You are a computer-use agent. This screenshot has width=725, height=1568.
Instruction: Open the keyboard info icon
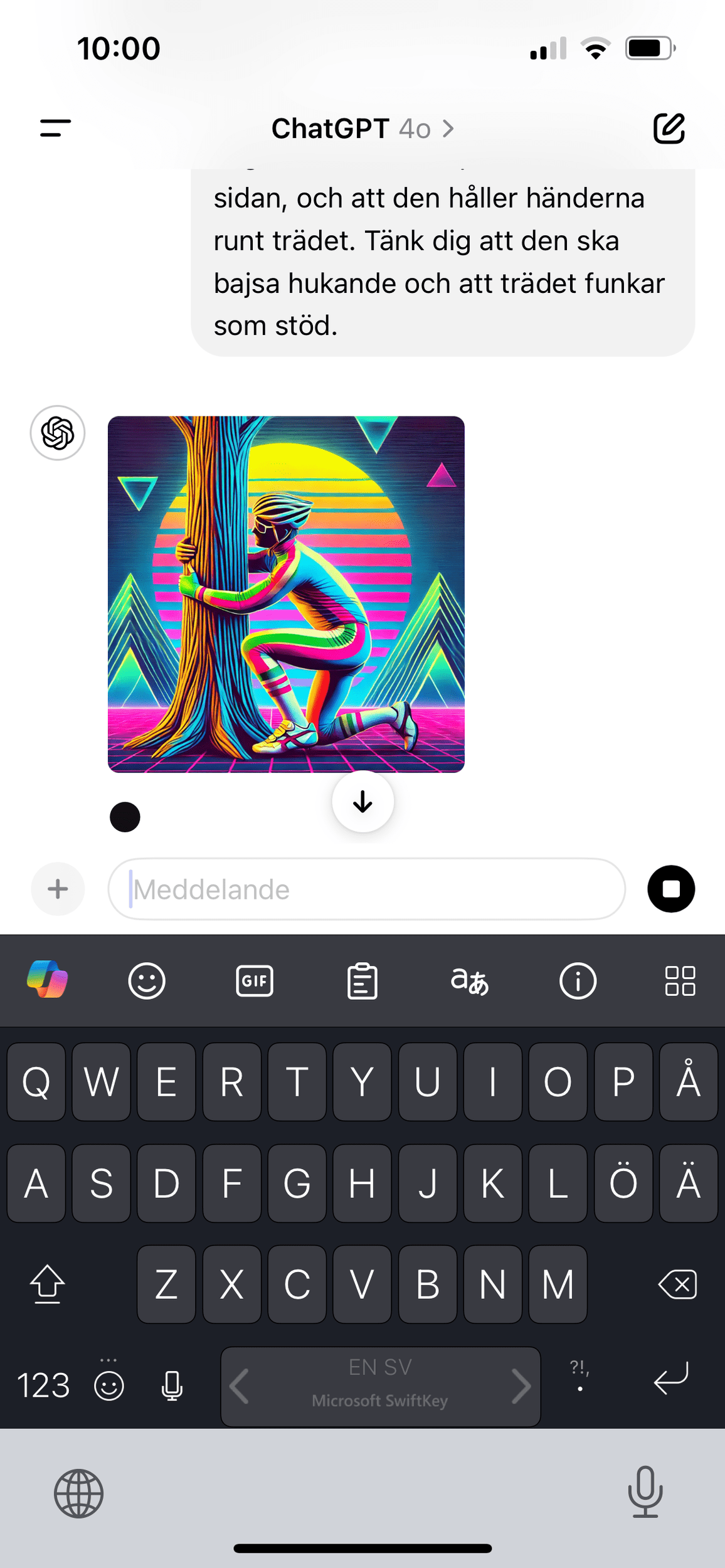[578, 981]
